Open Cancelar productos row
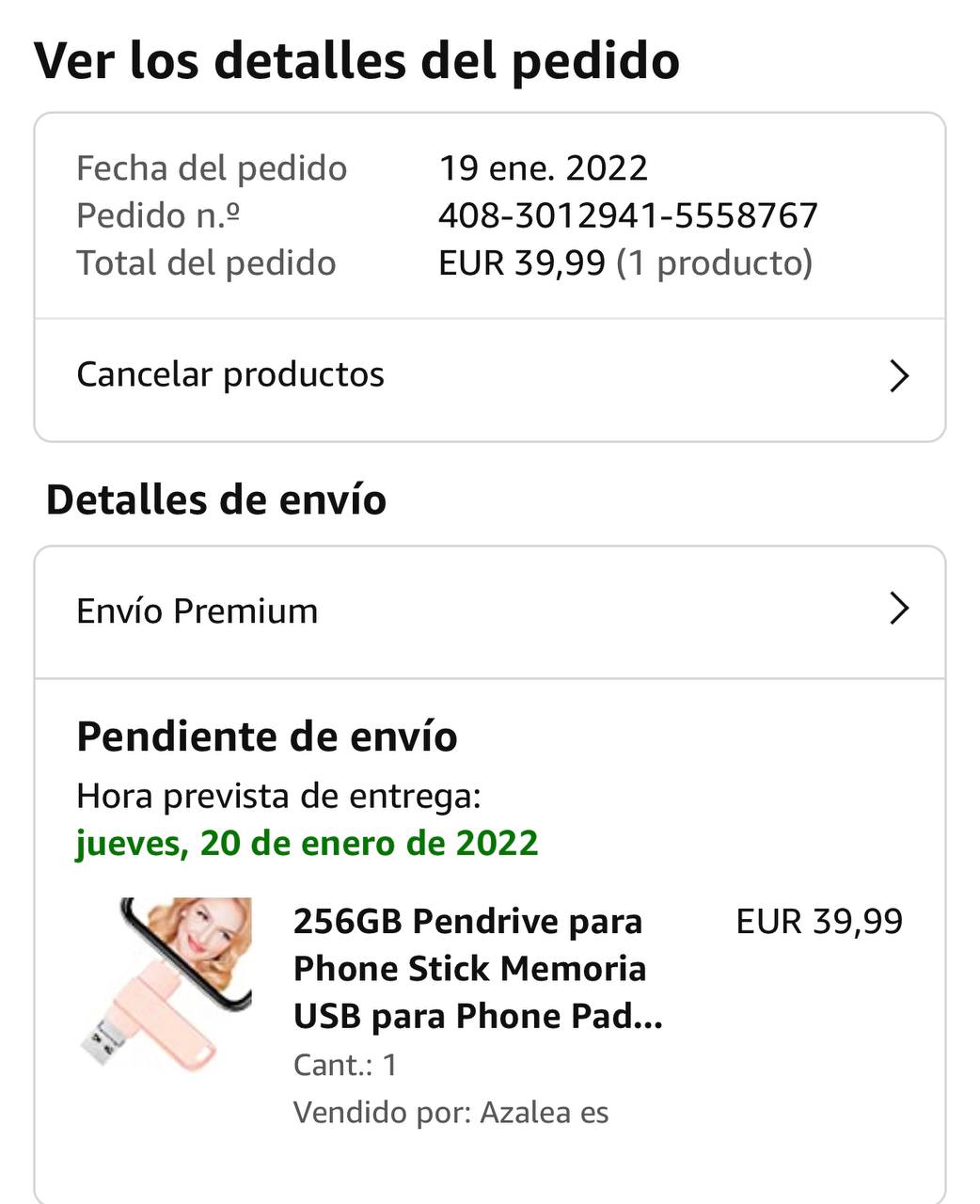 point(489,375)
